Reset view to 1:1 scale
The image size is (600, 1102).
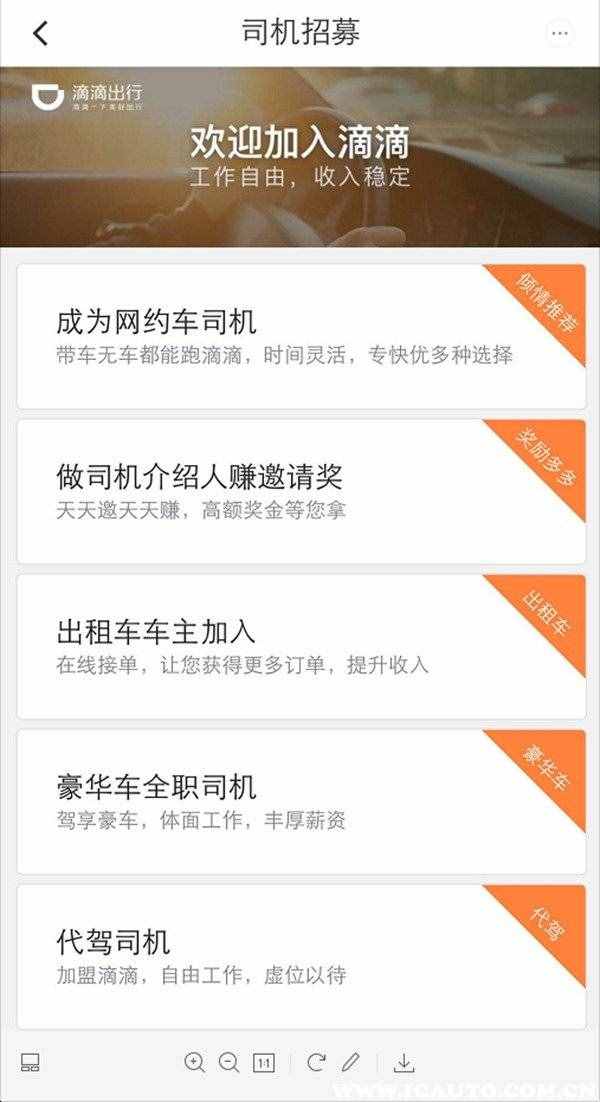263,1062
